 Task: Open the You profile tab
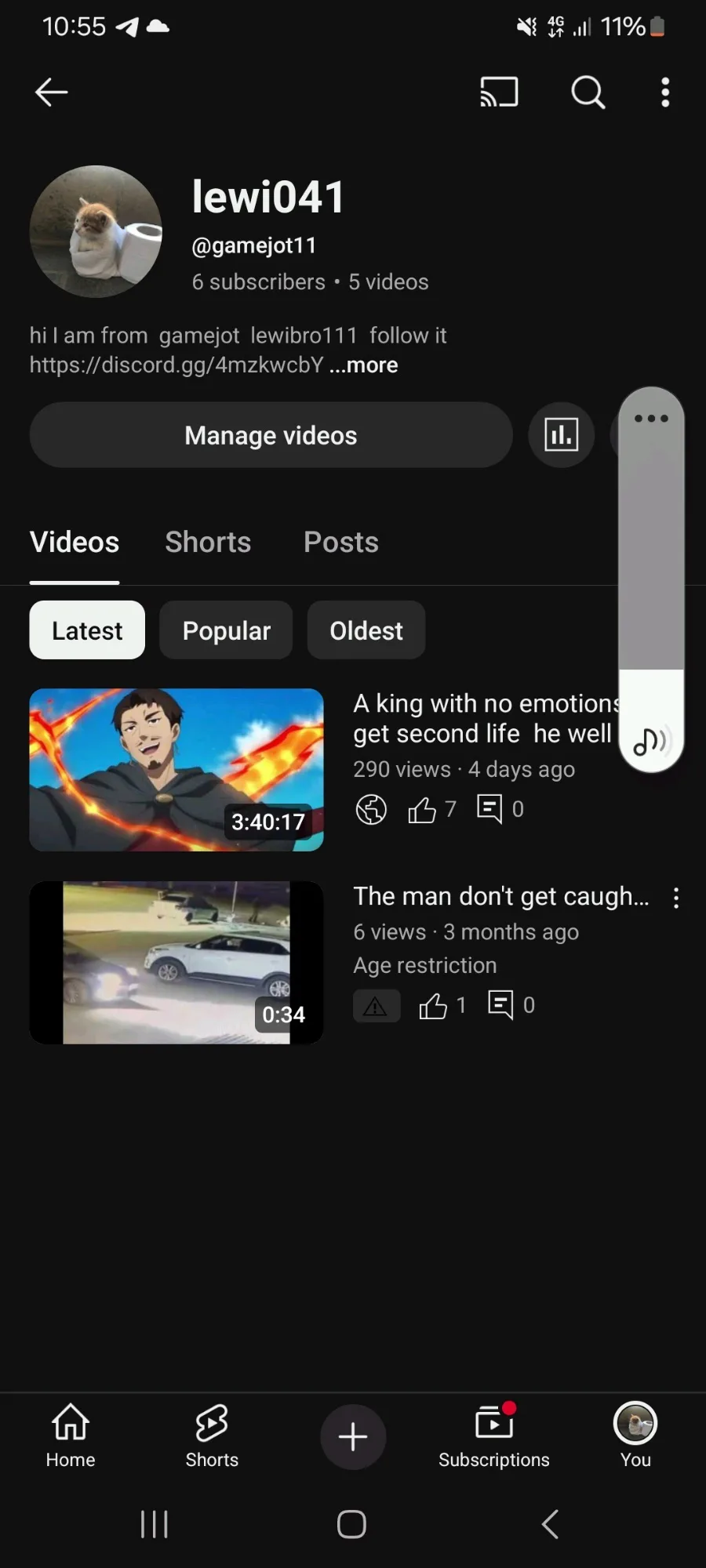pos(635,1436)
